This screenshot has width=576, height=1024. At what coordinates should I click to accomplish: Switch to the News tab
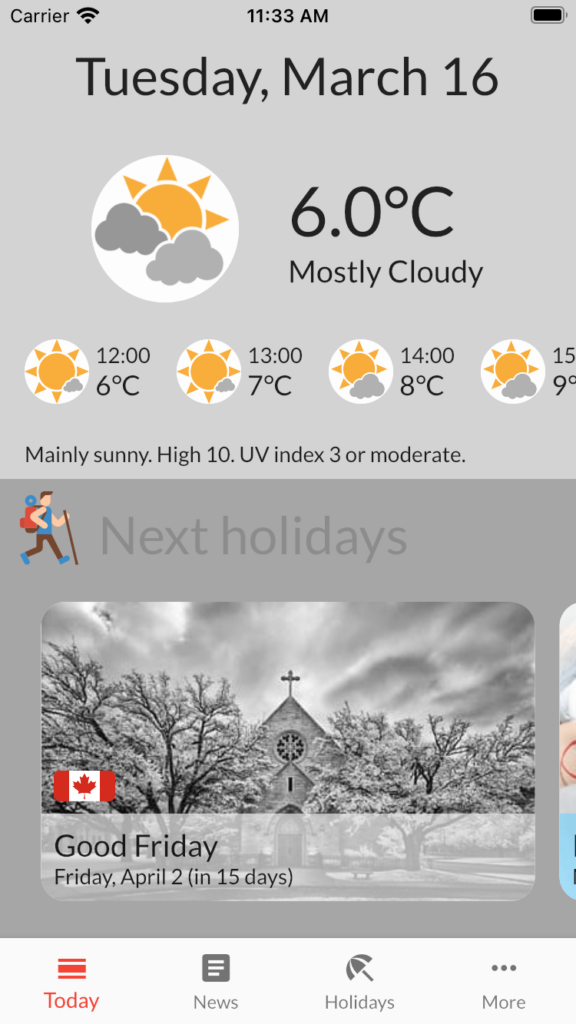click(x=216, y=982)
